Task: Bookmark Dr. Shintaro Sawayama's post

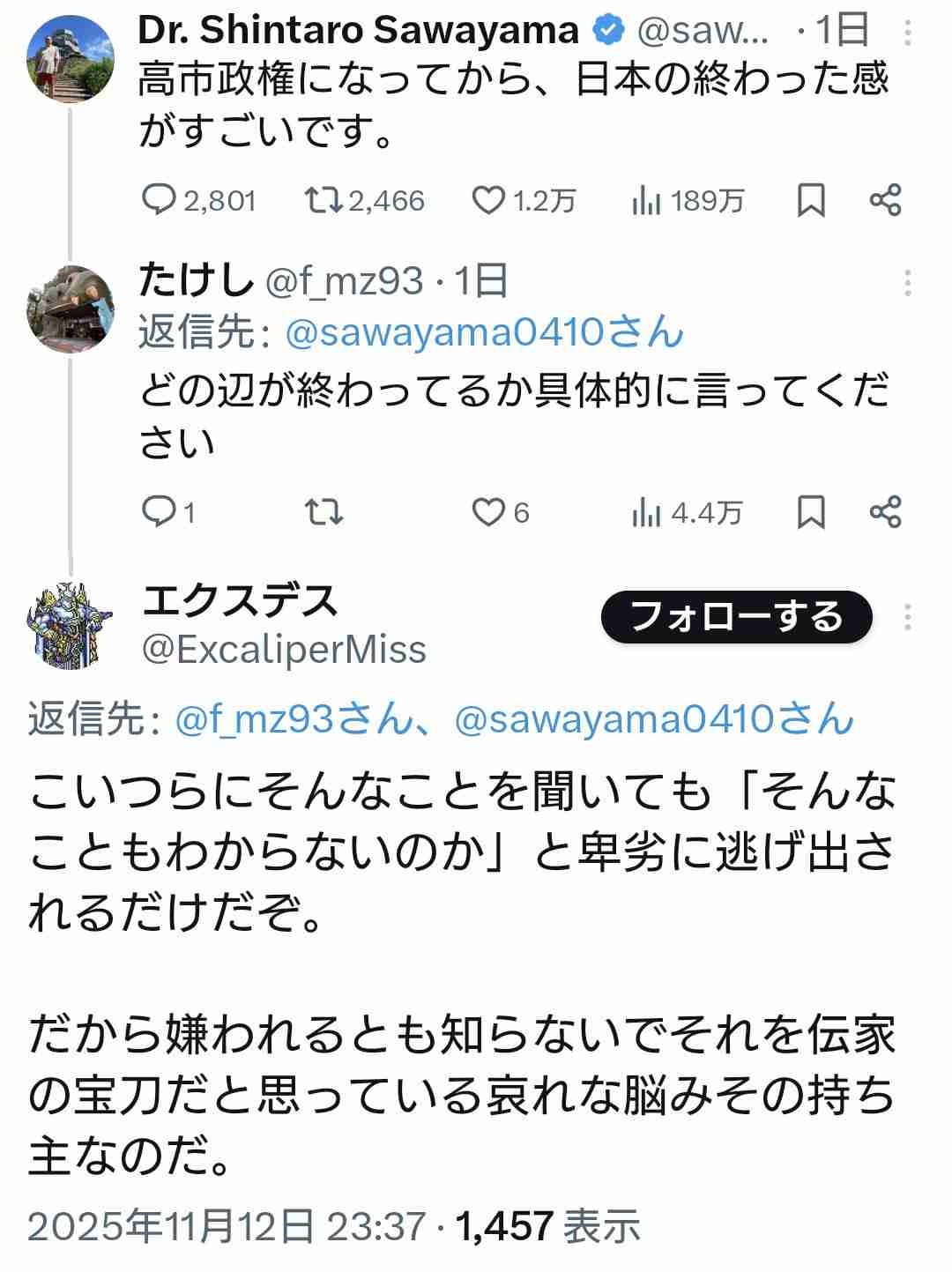Action: (x=810, y=201)
